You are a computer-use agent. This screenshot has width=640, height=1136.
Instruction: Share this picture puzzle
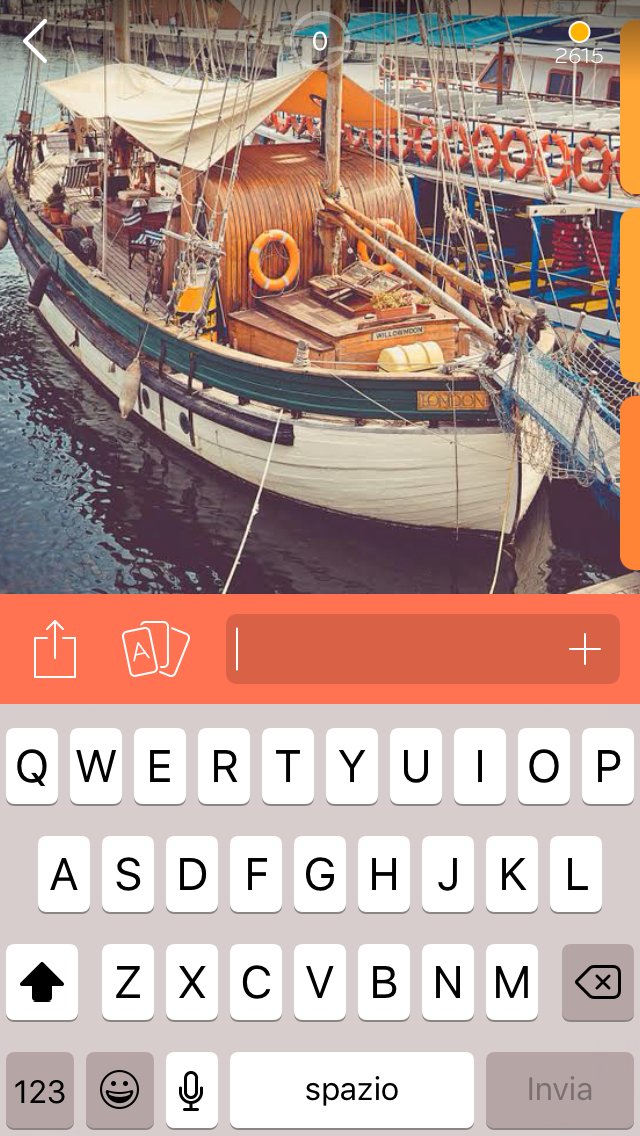pos(55,650)
